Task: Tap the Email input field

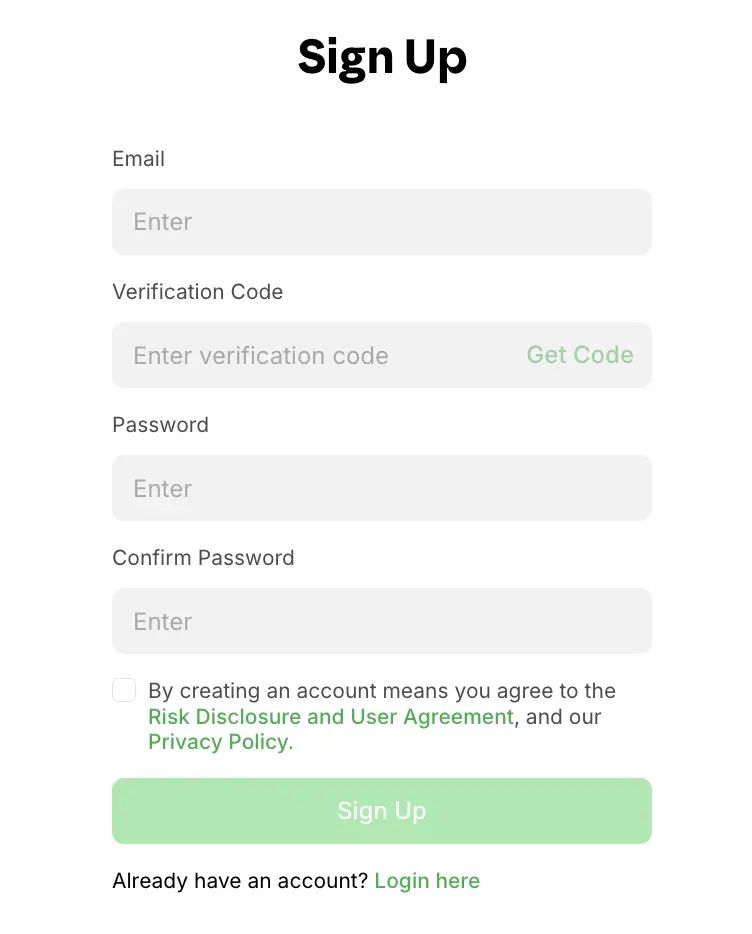Action: 381,222
